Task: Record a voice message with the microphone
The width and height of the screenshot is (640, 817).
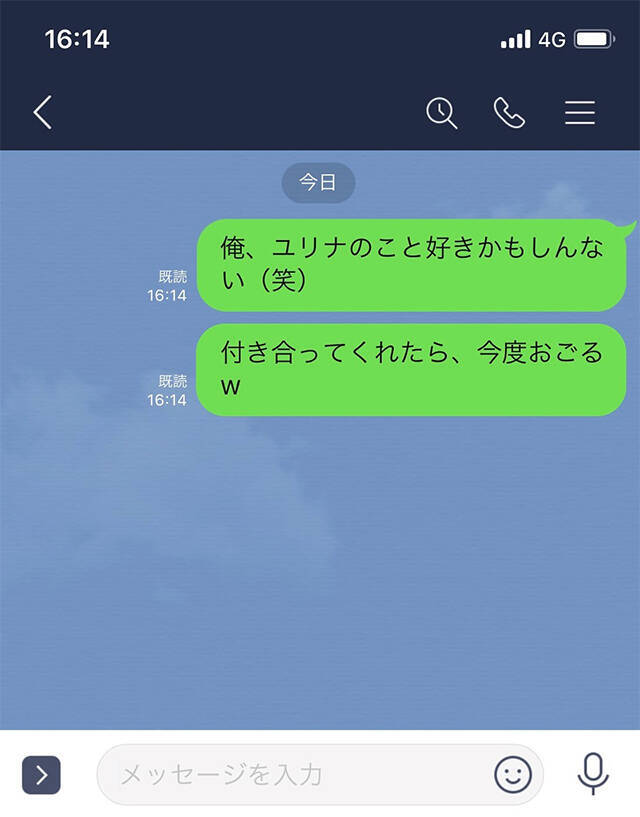Action: tap(593, 773)
